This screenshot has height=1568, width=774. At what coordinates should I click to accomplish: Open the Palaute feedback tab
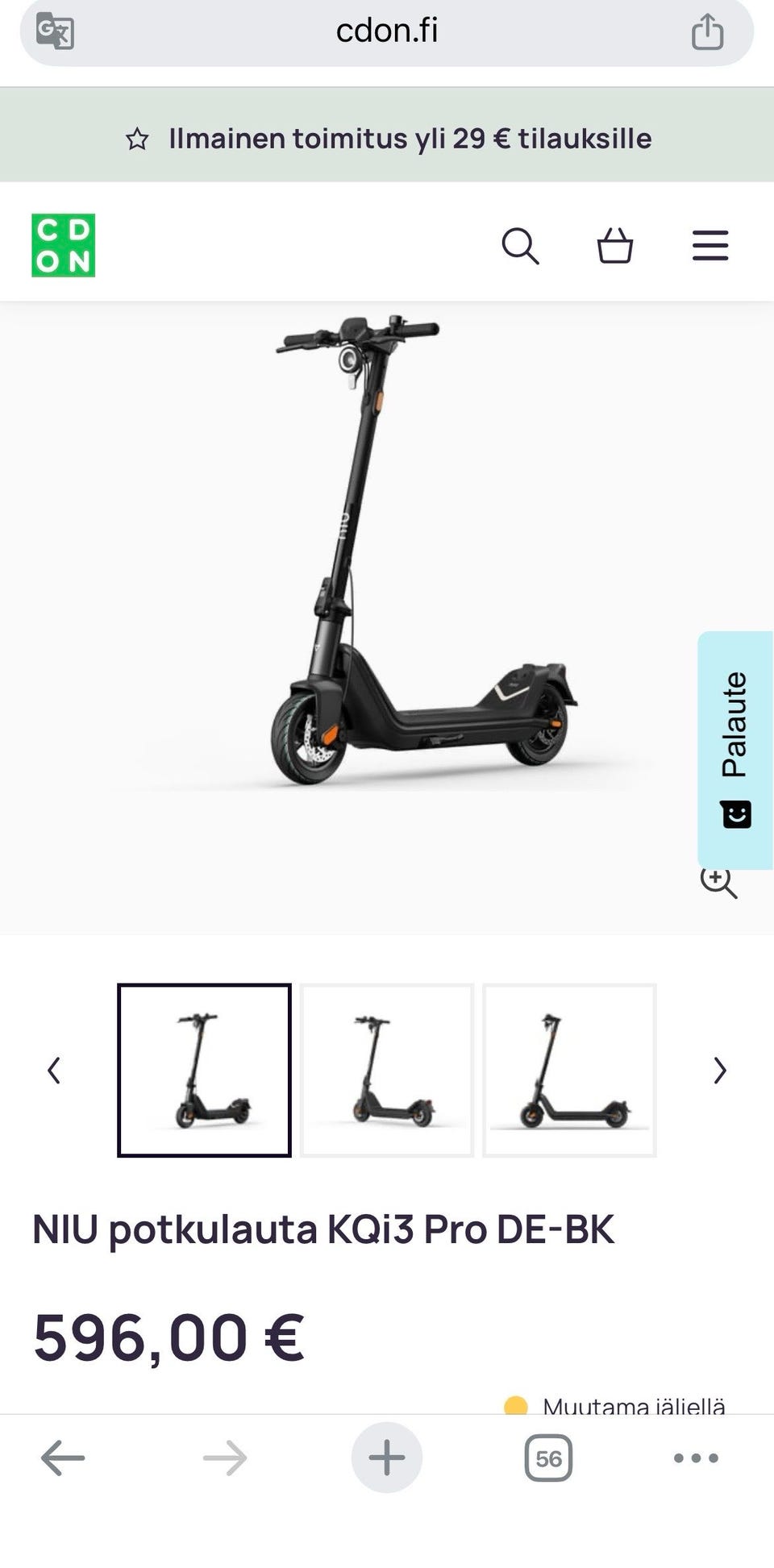pos(734,748)
